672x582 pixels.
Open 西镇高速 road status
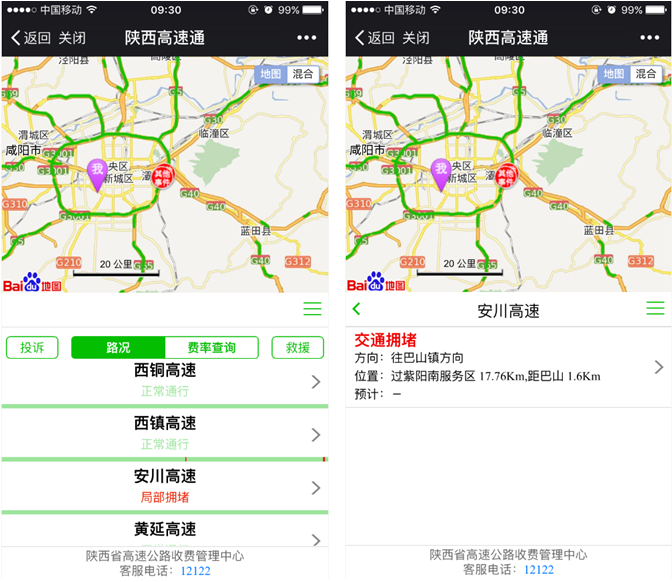click(x=165, y=434)
